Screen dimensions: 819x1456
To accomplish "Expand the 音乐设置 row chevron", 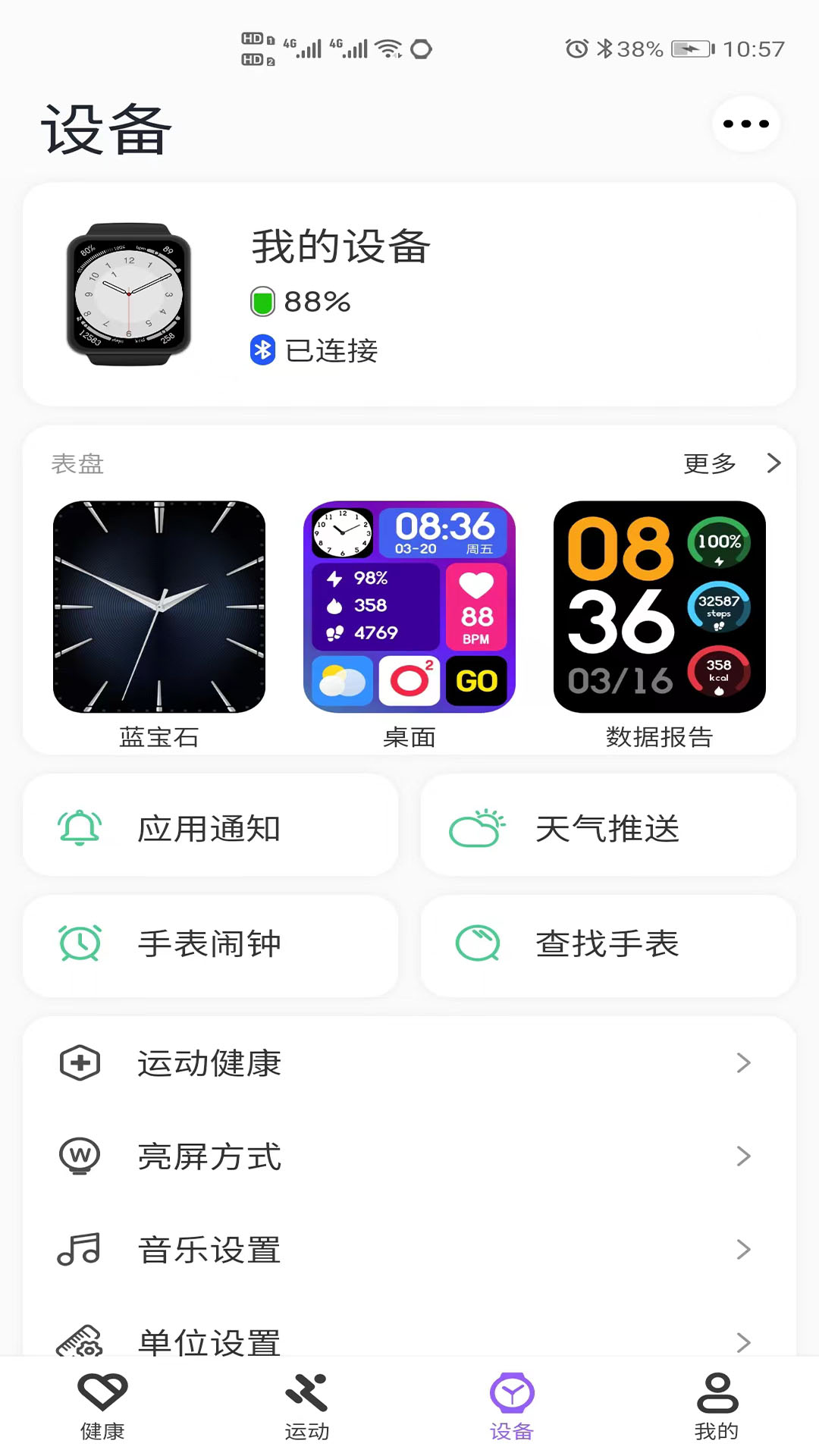I will 742,1250.
